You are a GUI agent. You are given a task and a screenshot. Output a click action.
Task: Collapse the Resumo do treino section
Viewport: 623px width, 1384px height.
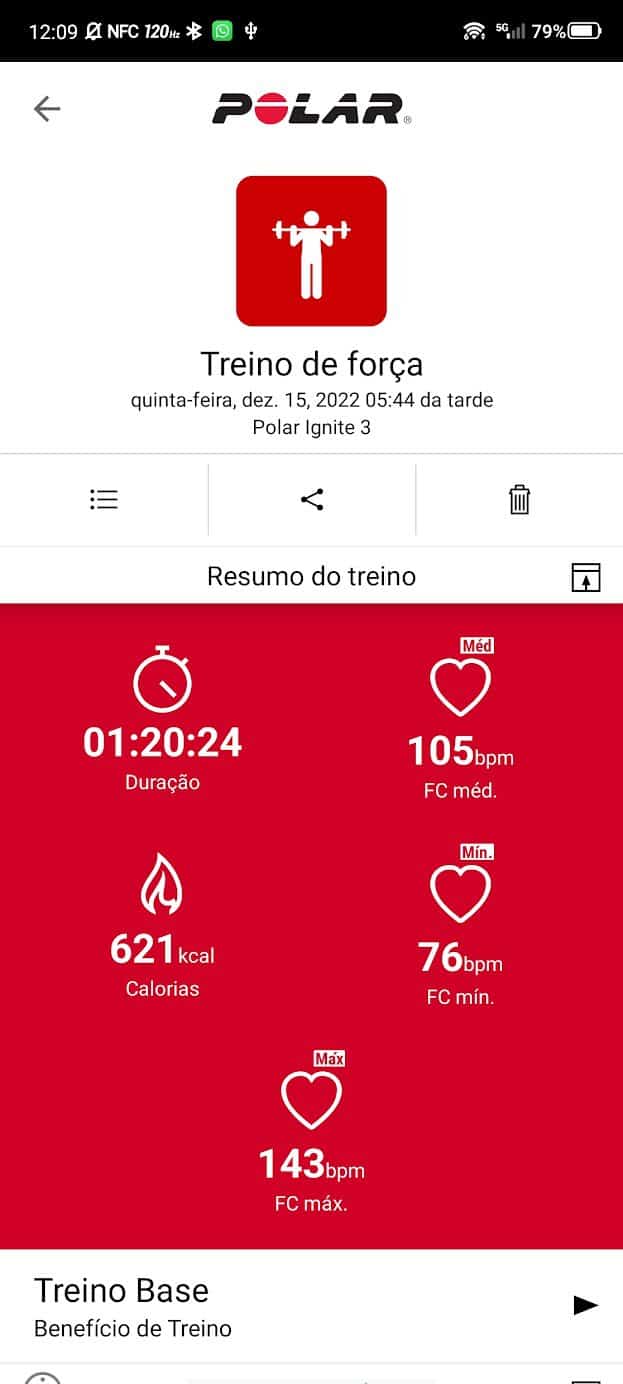586,577
